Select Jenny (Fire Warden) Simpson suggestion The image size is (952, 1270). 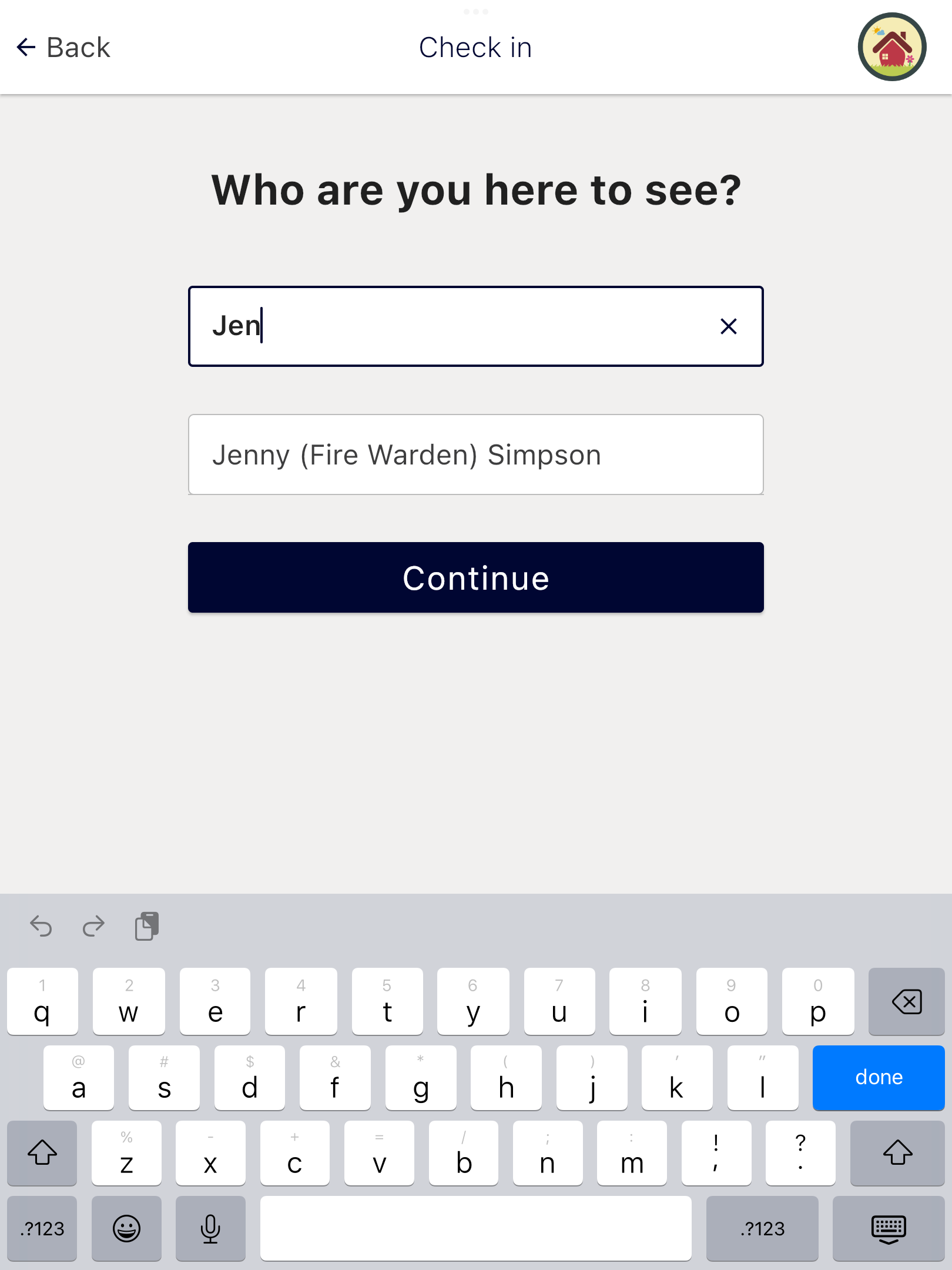[475, 454]
